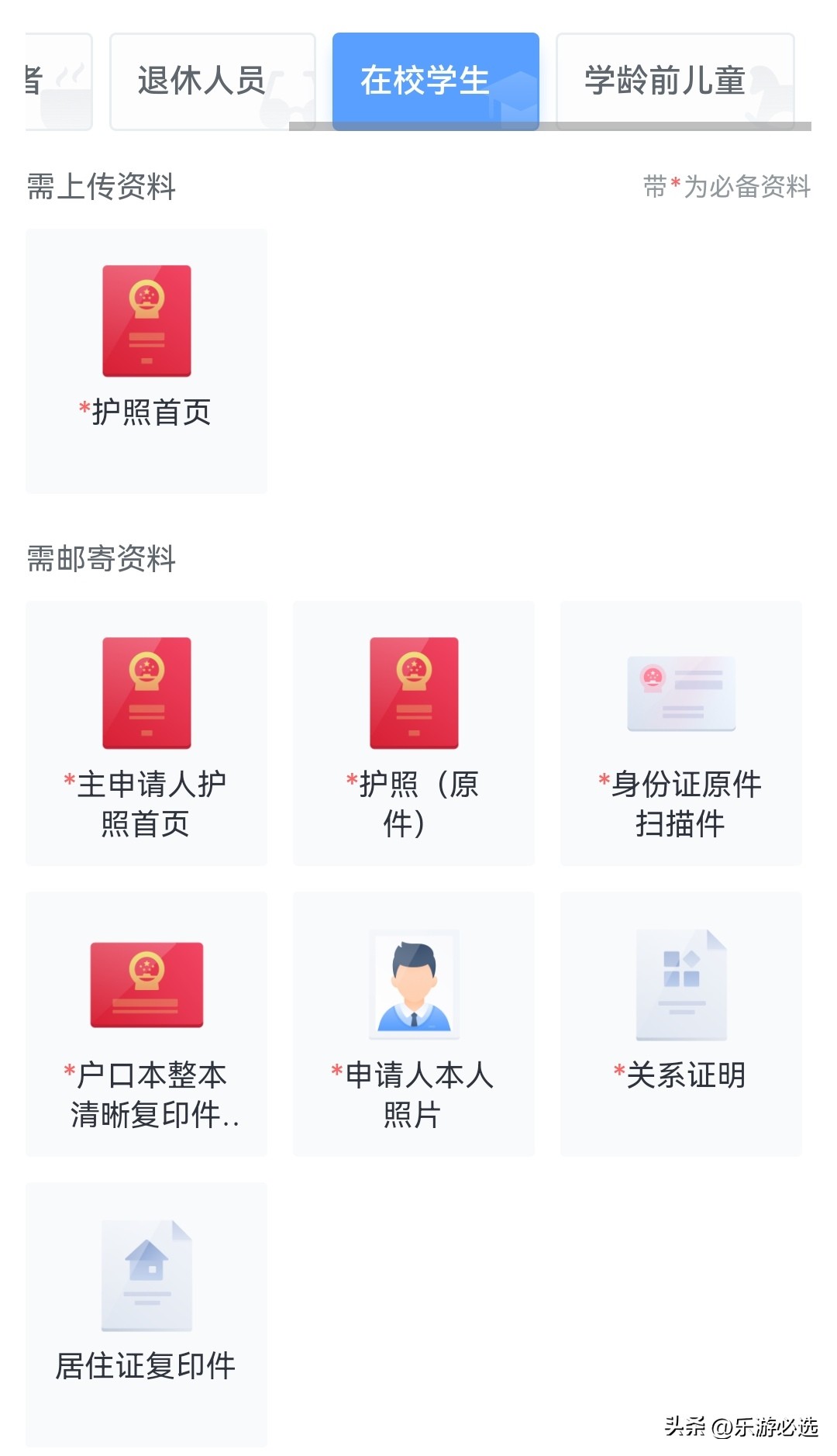This screenshot has width=837, height=1456.
Task: Open the 主申请人护照首页 card
Action: pyautogui.click(x=146, y=733)
